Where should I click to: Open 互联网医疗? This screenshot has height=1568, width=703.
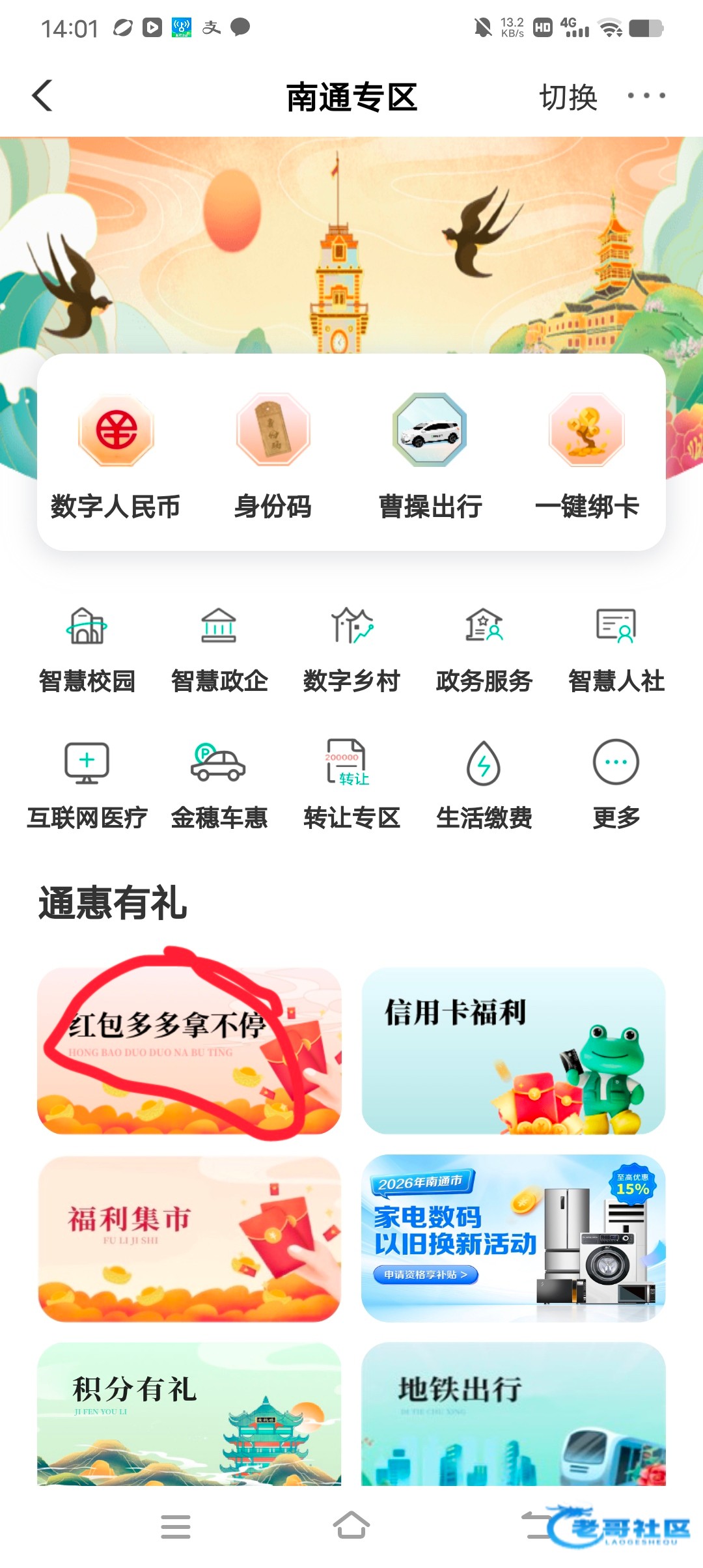coord(87,785)
